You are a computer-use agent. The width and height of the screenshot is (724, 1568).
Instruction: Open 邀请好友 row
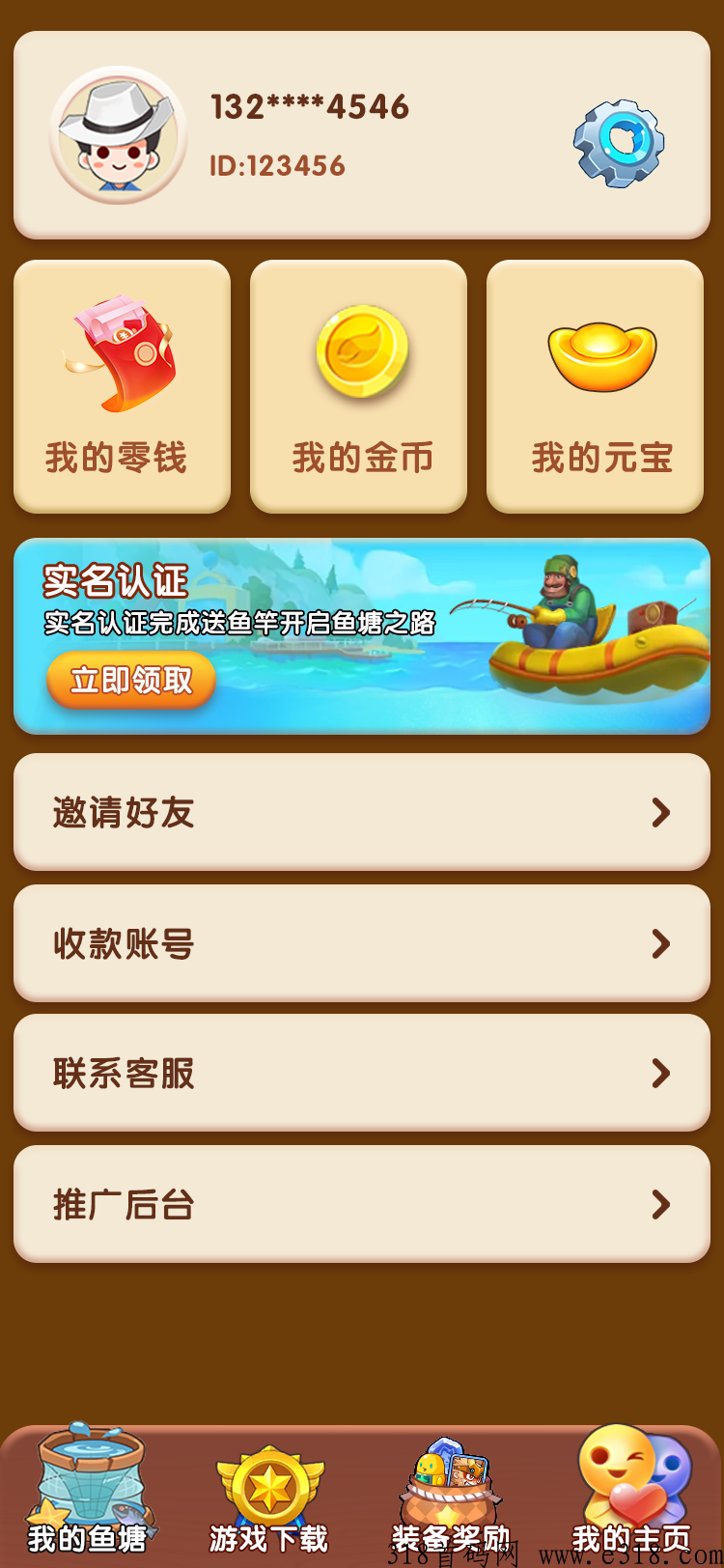click(362, 812)
